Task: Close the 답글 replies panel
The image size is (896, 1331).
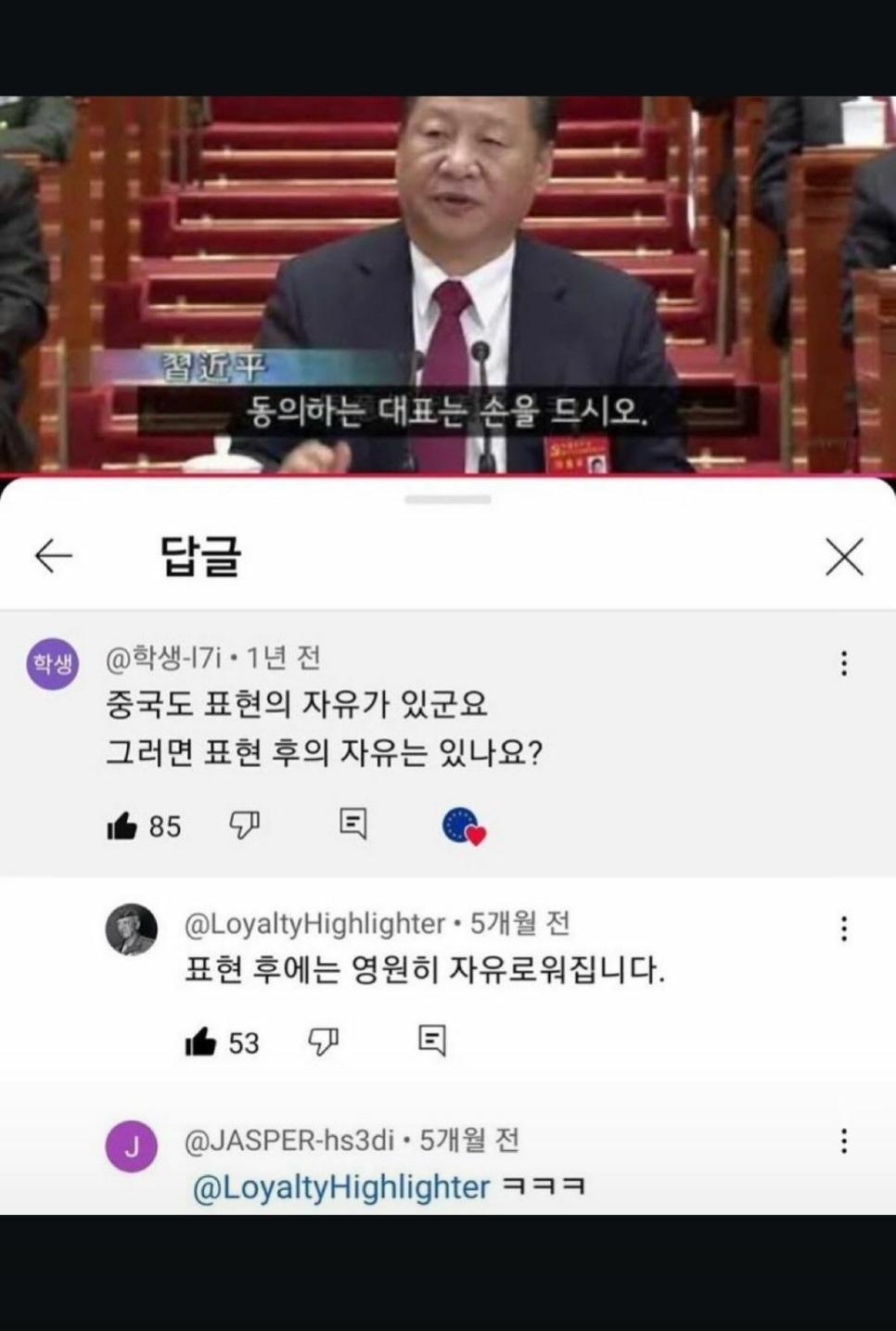Action: pos(843,557)
